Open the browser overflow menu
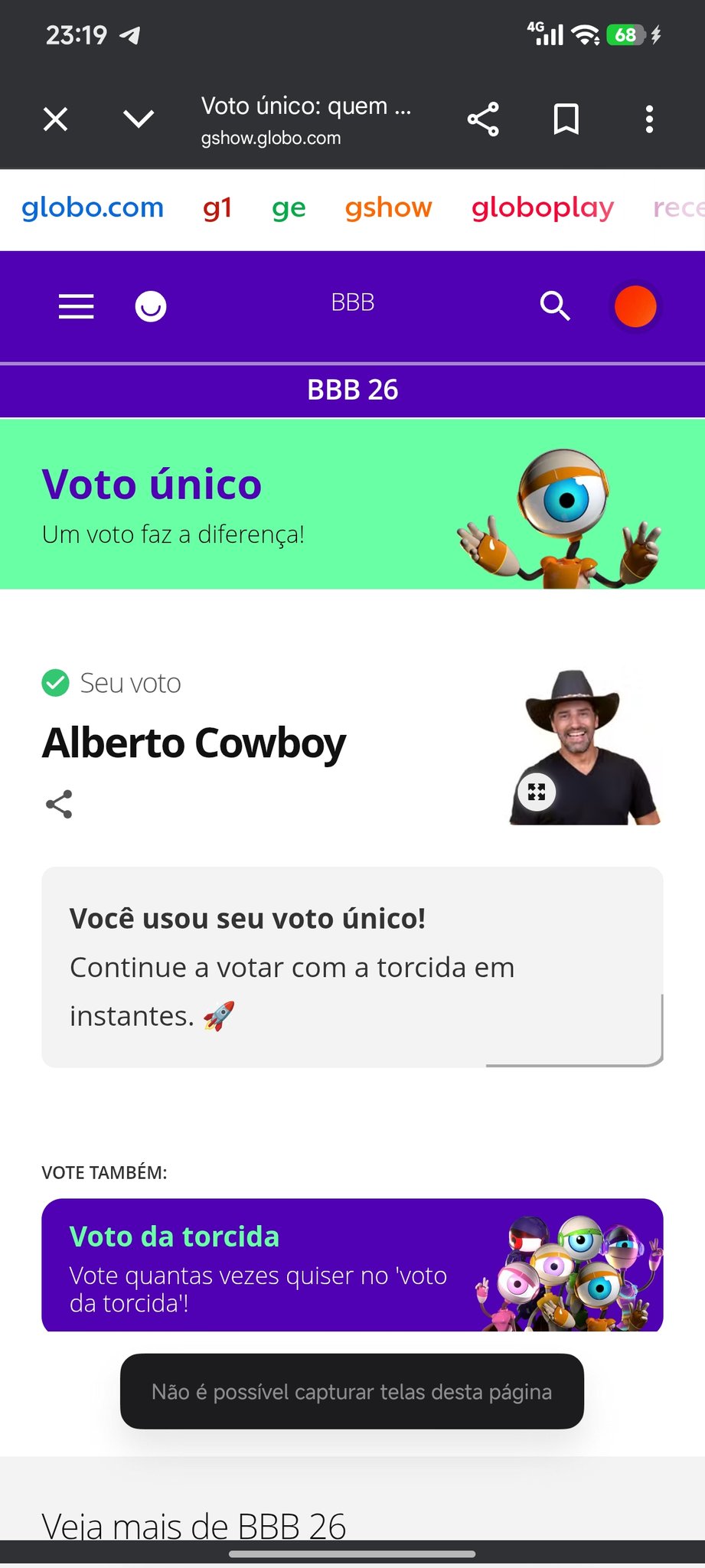This screenshot has width=705, height=1568. pos(649,119)
